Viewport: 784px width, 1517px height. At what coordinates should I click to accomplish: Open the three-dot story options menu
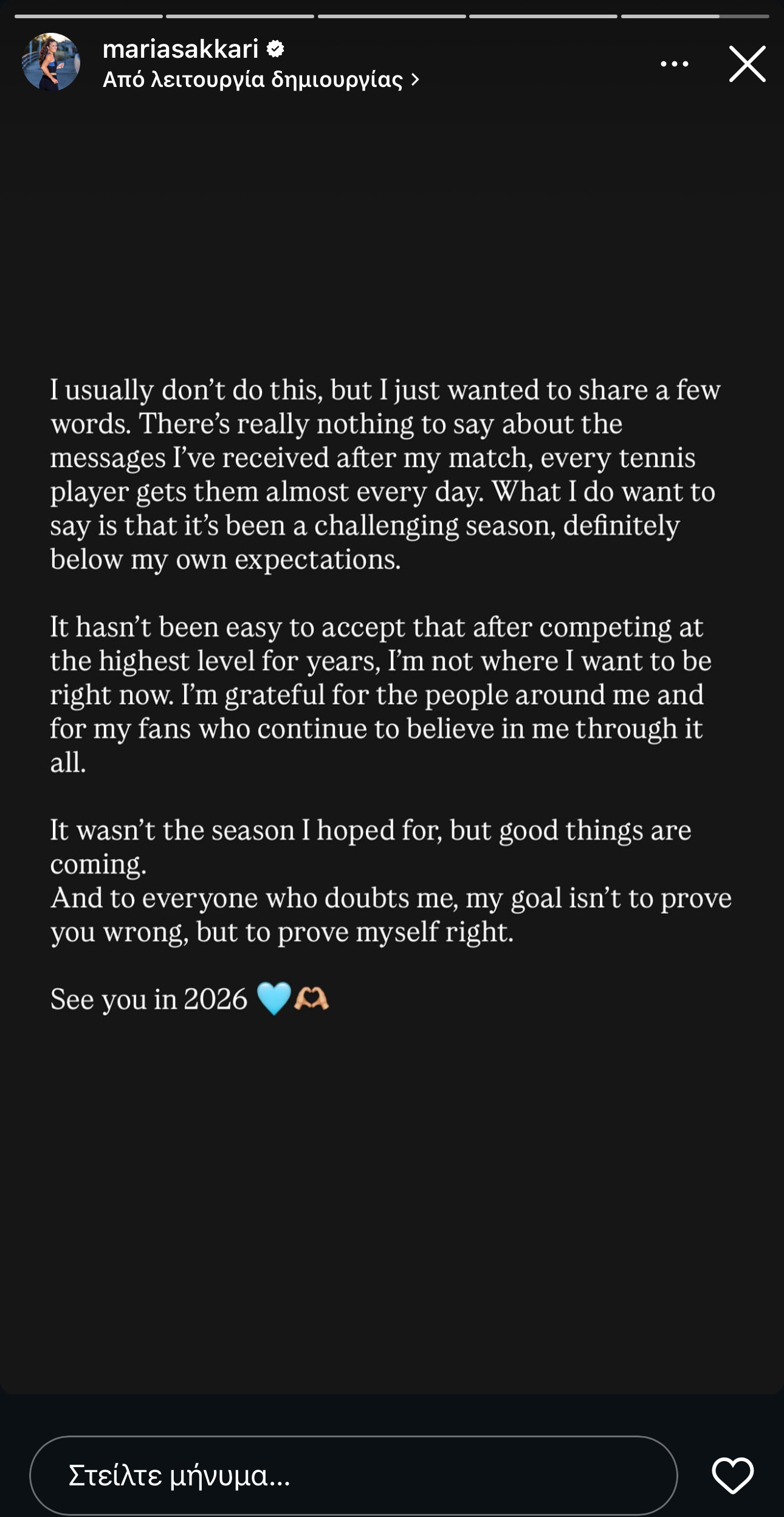tap(675, 64)
